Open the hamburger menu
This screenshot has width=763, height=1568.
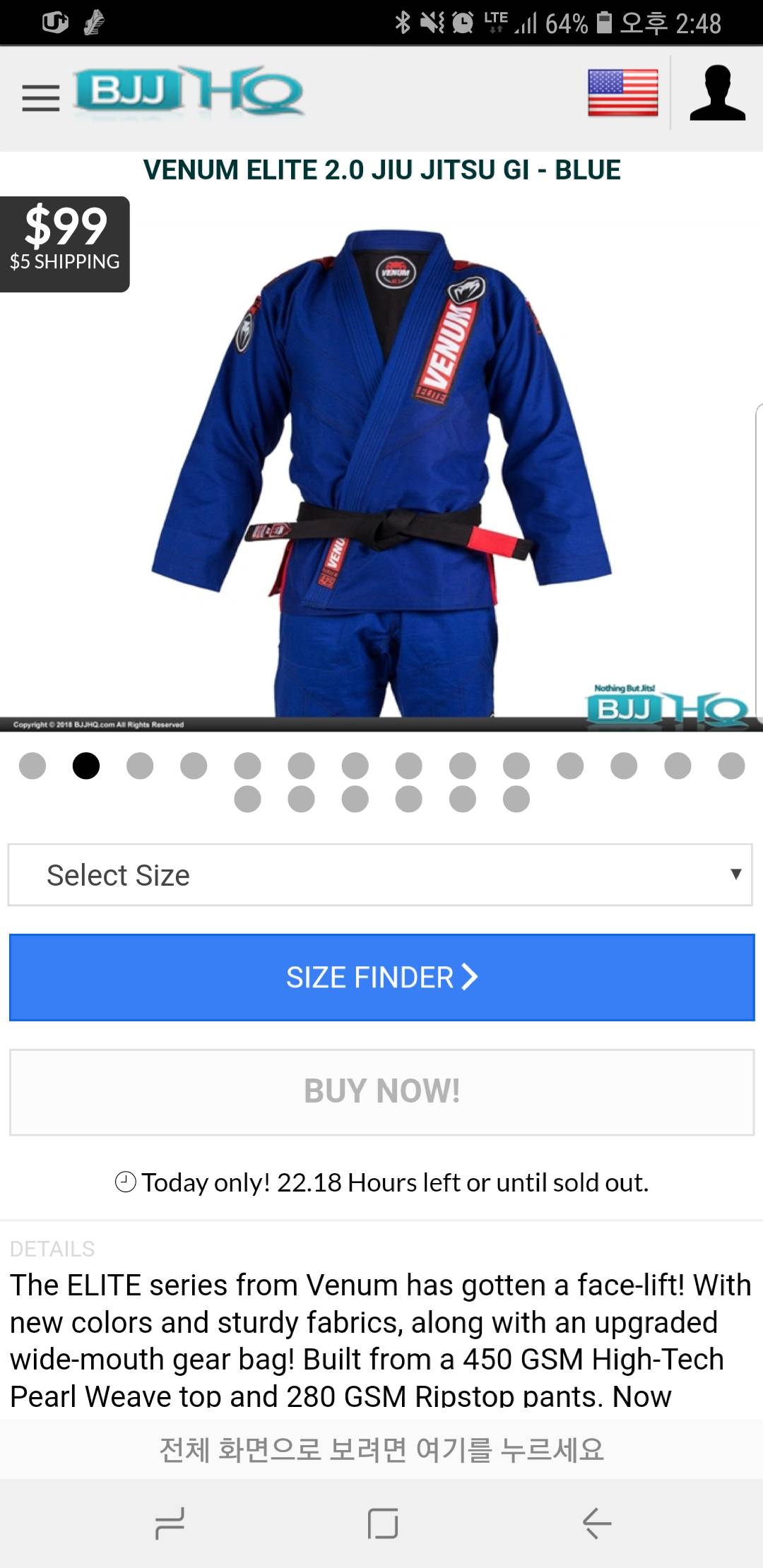point(40,97)
